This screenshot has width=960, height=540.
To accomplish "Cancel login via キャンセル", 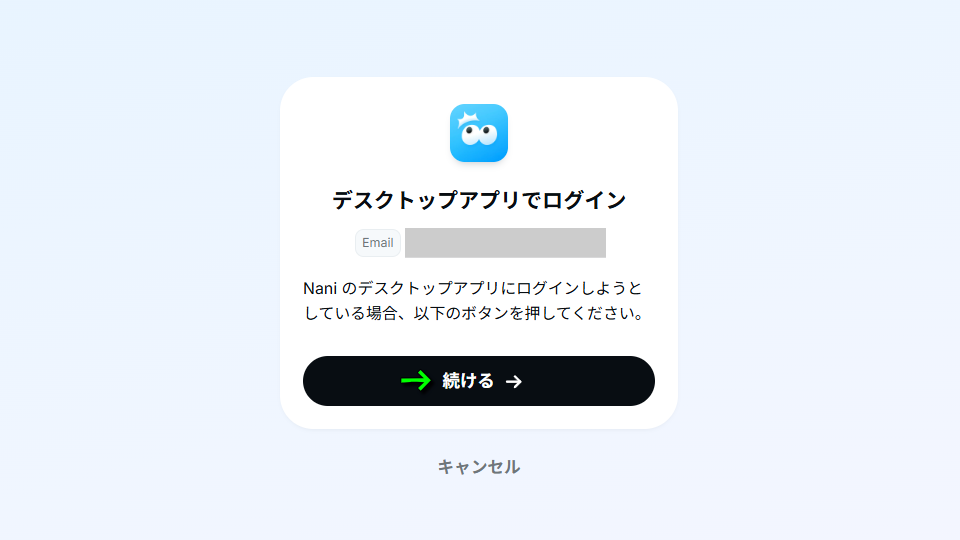I will tap(479, 466).
